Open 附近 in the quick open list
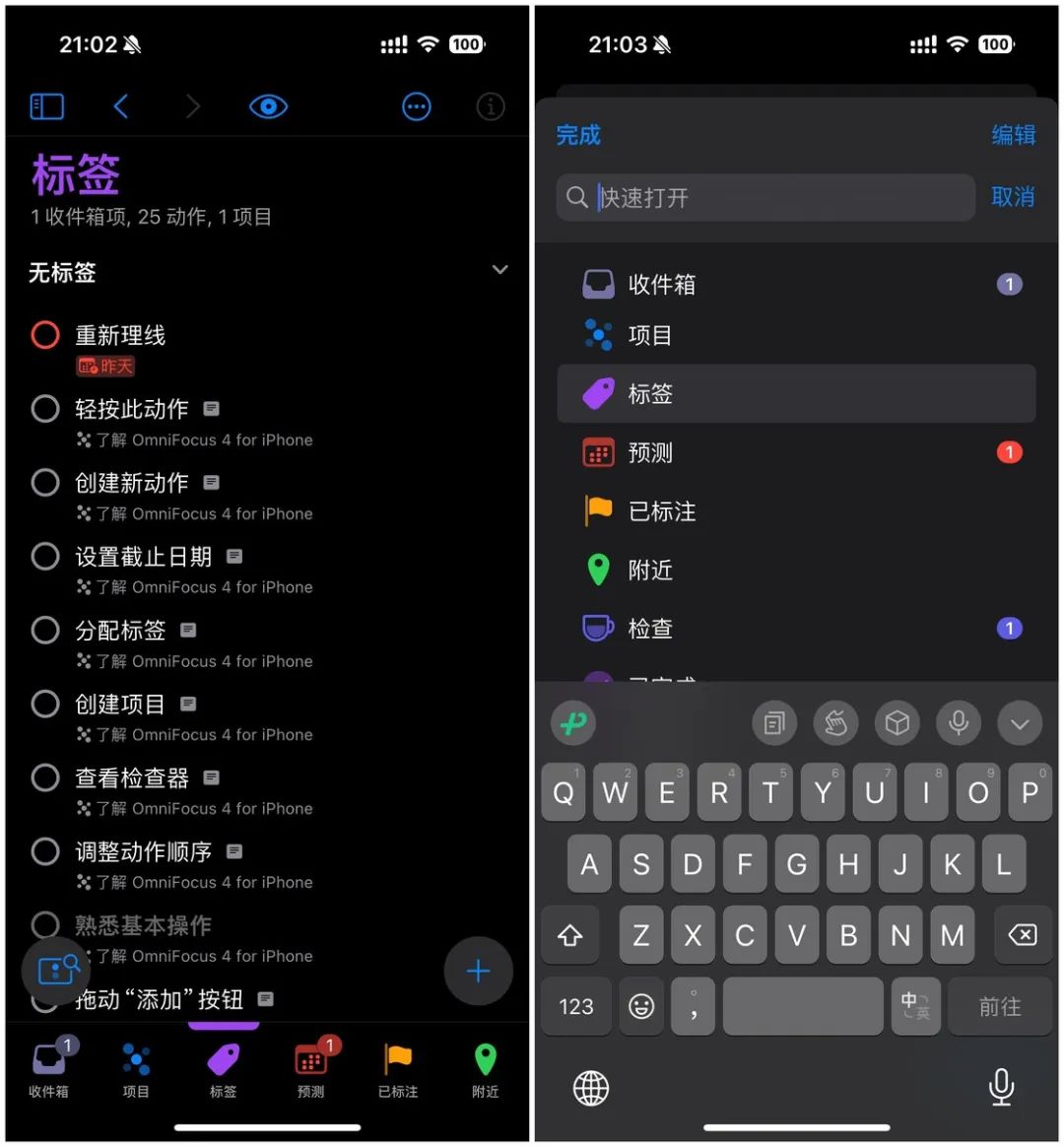Viewport: 1064px width, 1147px height. [x=650, y=571]
